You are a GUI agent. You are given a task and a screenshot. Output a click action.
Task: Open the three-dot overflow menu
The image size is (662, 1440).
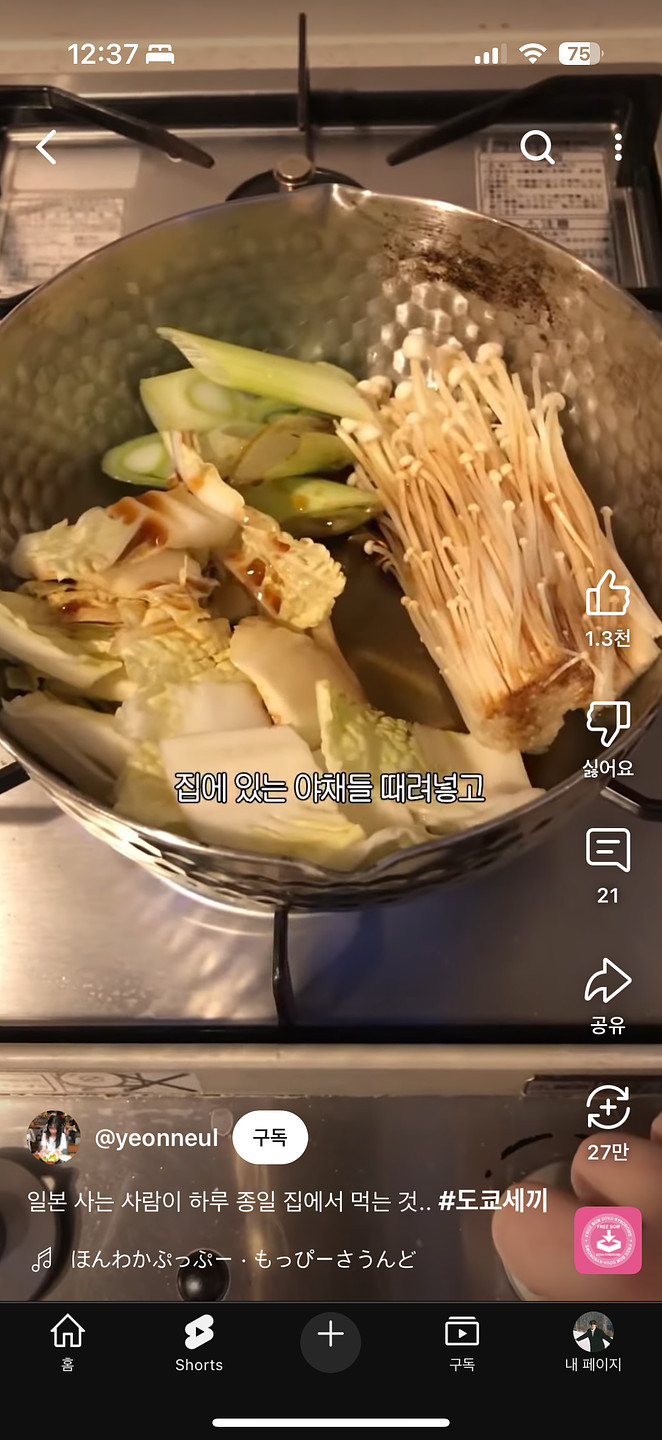[618, 147]
